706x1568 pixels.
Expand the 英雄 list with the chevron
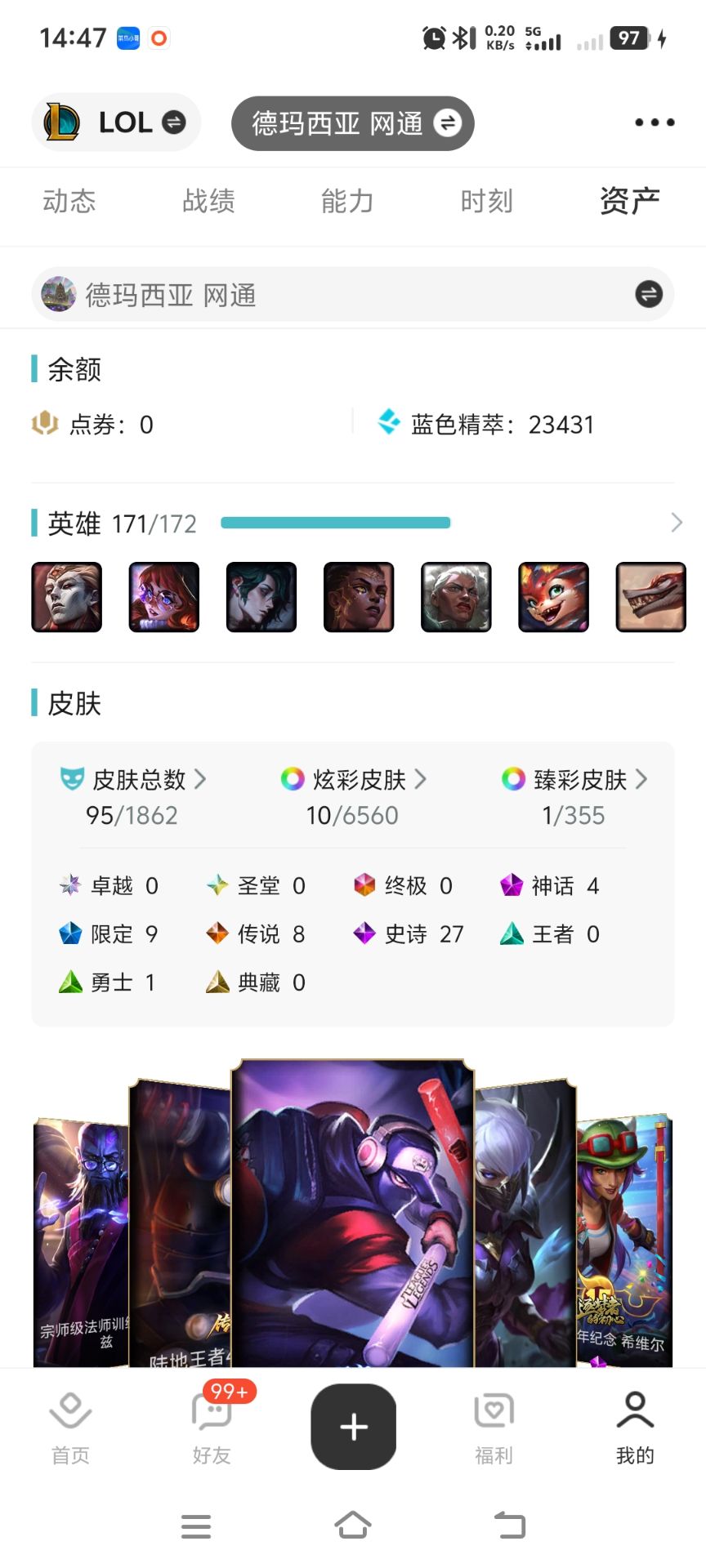[x=676, y=523]
